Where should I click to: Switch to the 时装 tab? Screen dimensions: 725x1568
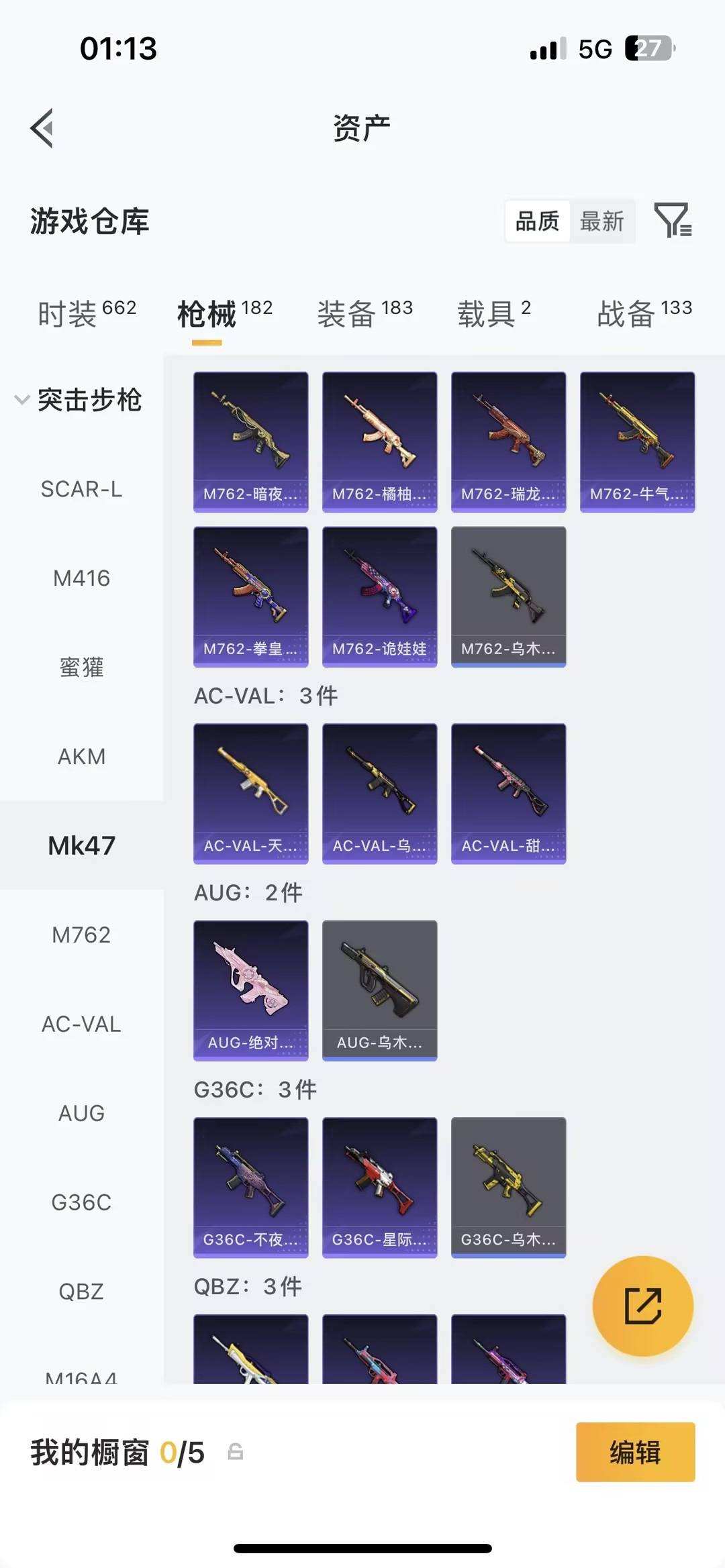click(x=86, y=313)
